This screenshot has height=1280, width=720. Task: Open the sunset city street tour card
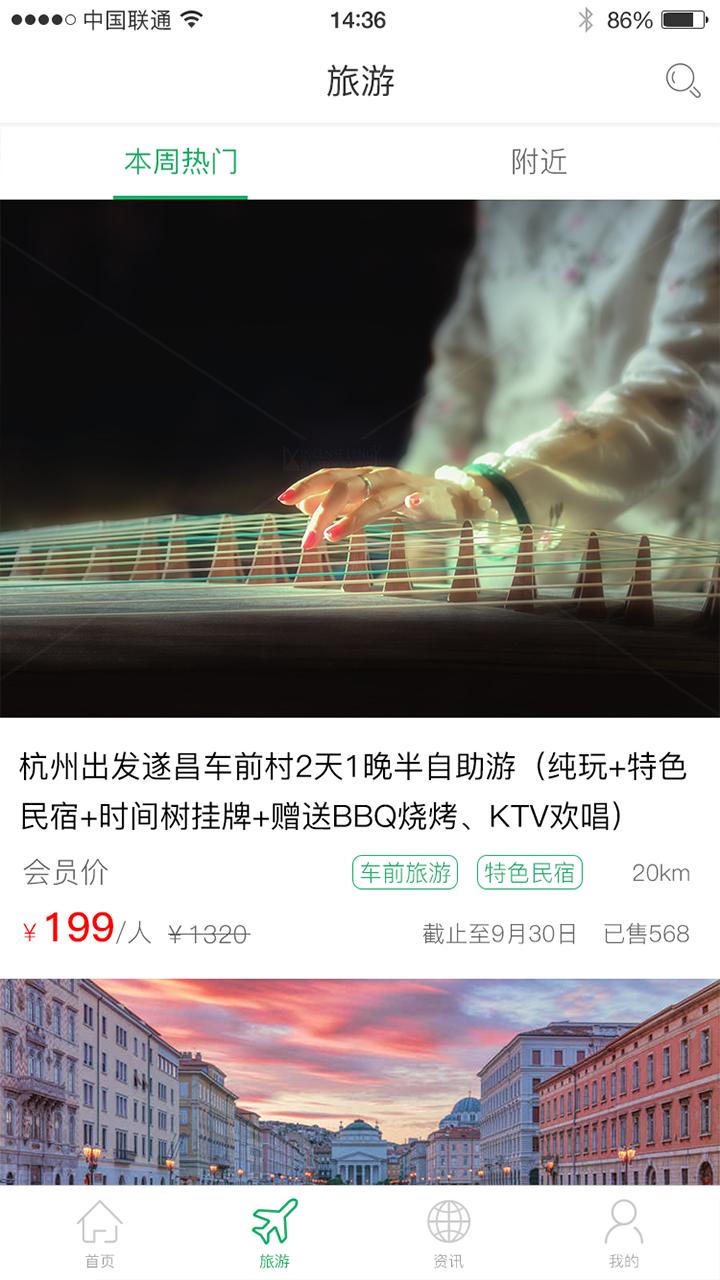(360, 1082)
